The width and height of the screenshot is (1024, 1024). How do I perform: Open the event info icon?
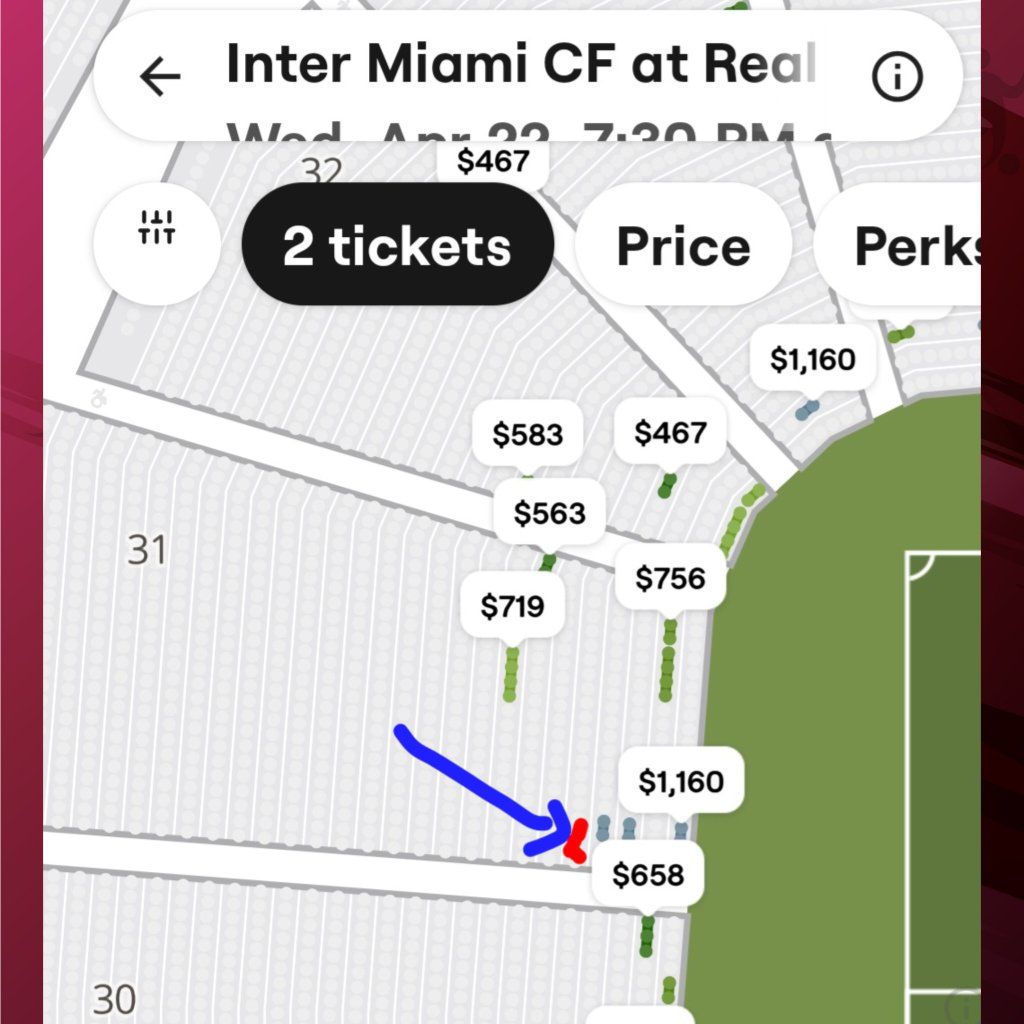pos(897,76)
